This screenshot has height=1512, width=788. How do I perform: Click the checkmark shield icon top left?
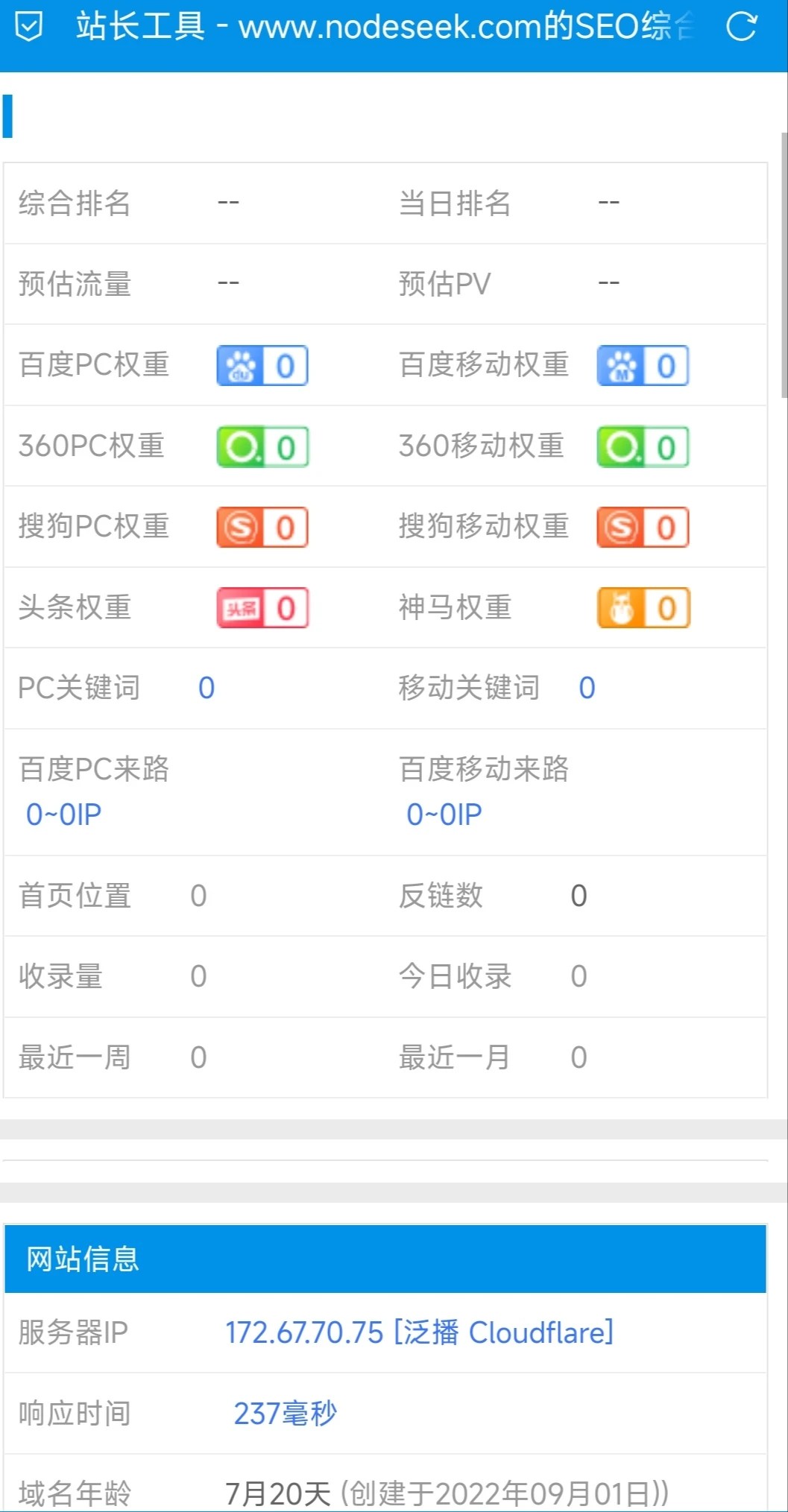click(x=28, y=27)
